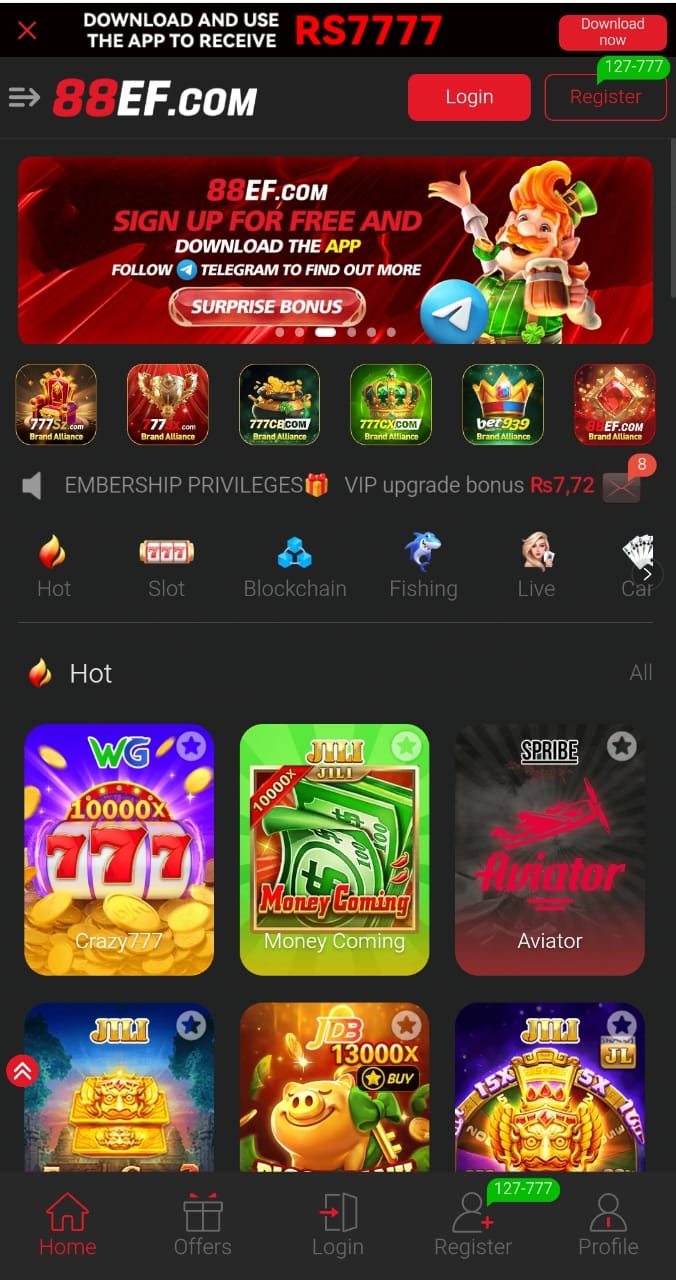Select the Live game category
This screenshot has width=676, height=1280.
pos(536,566)
